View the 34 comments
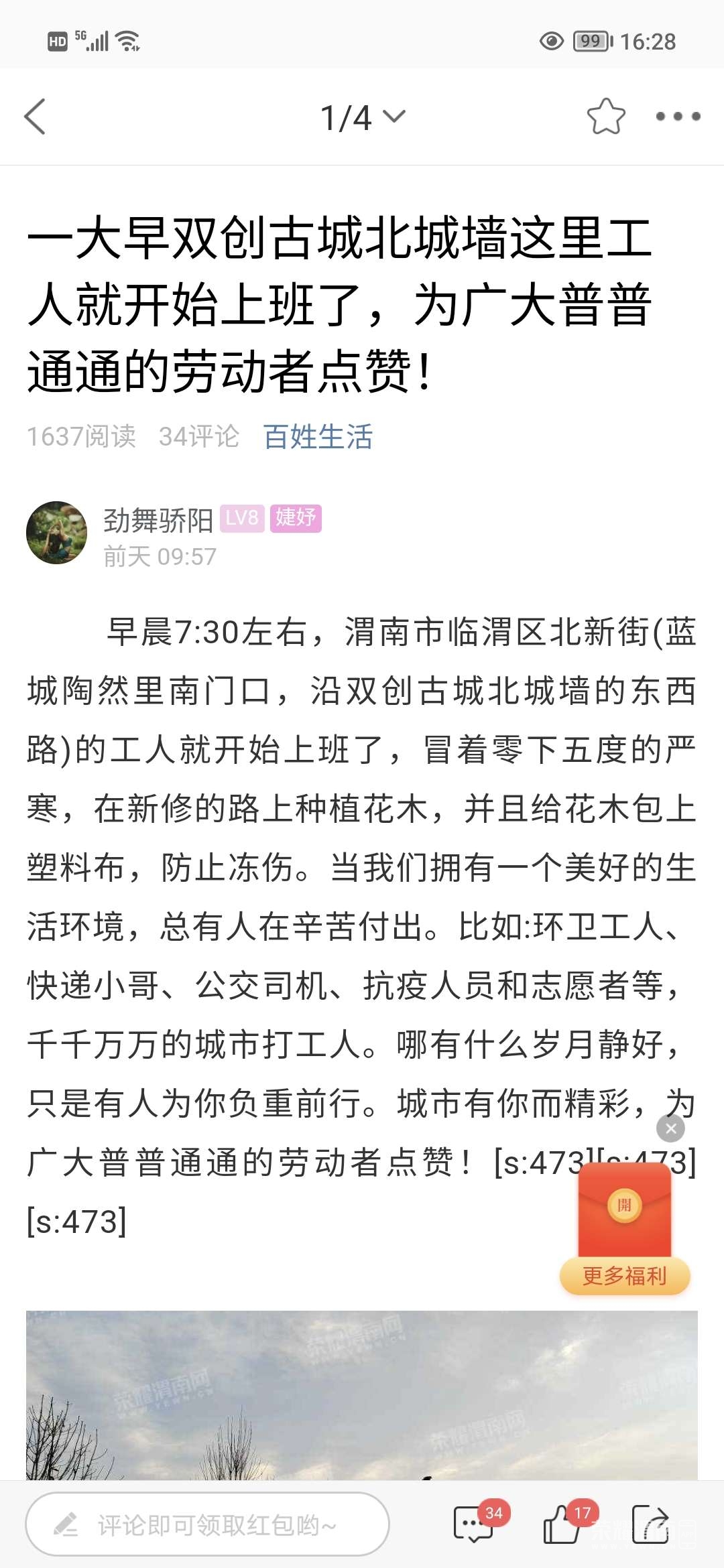This screenshot has width=724, height=1568. pos(474,1524)
